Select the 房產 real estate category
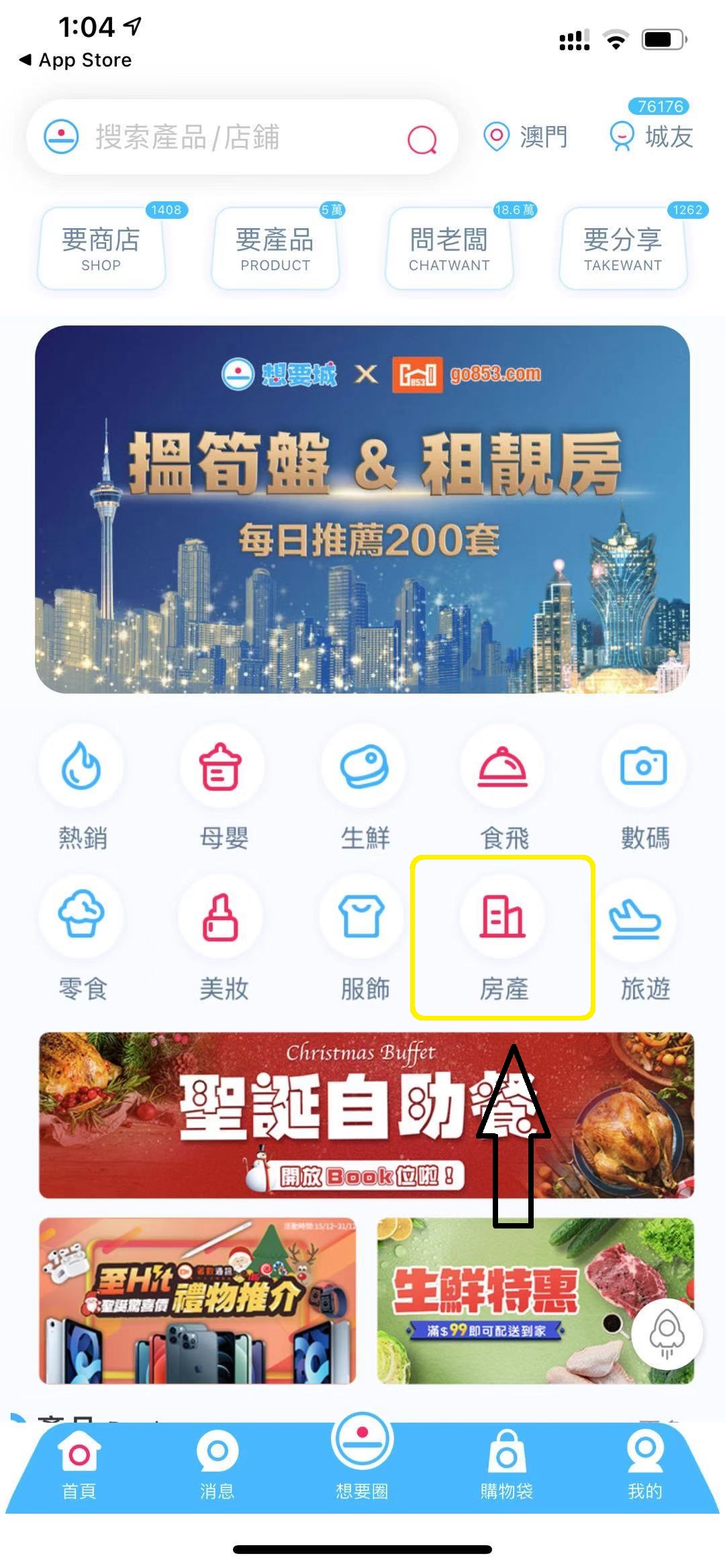Viewport: 725px width, 1568px height. tap(503, 938)
